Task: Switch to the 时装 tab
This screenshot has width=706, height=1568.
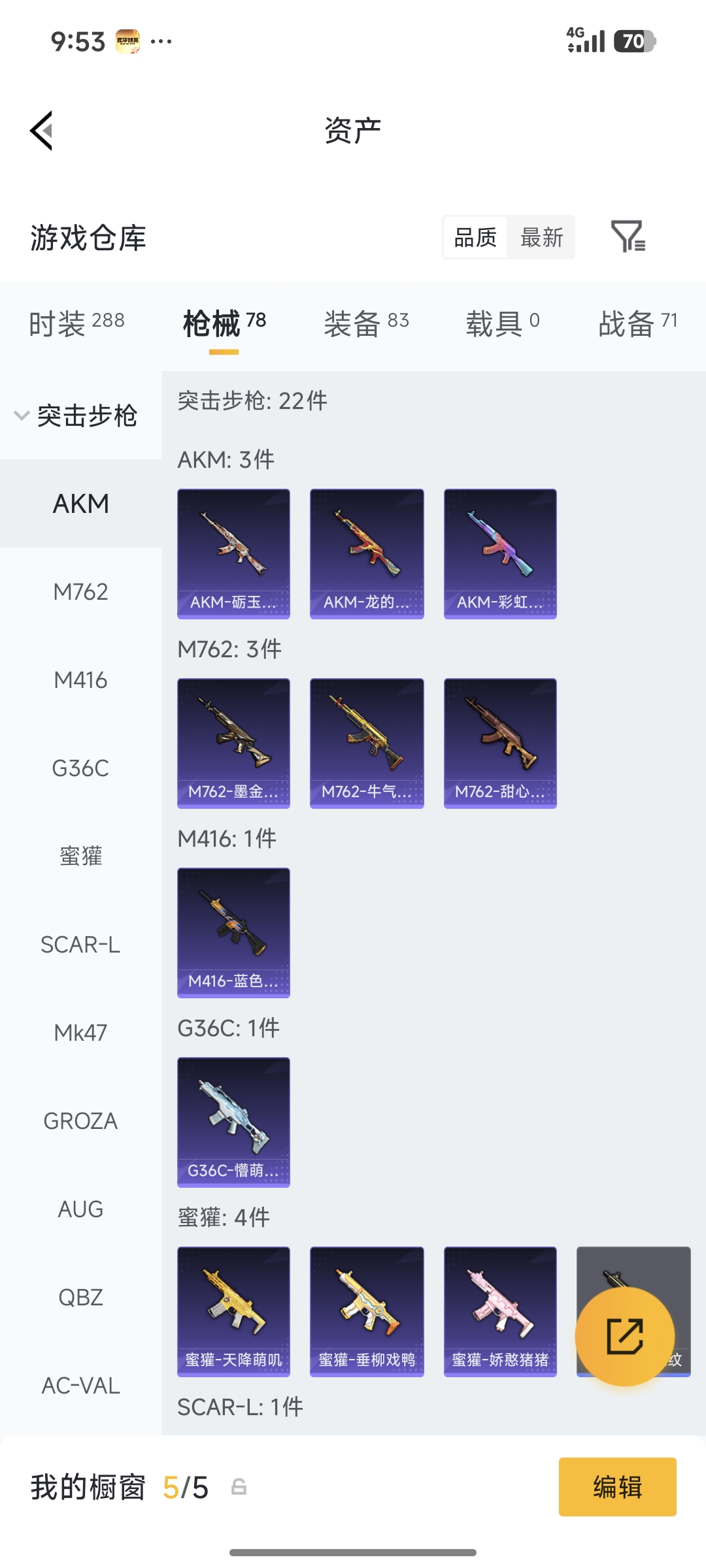Action: [76, 323]
